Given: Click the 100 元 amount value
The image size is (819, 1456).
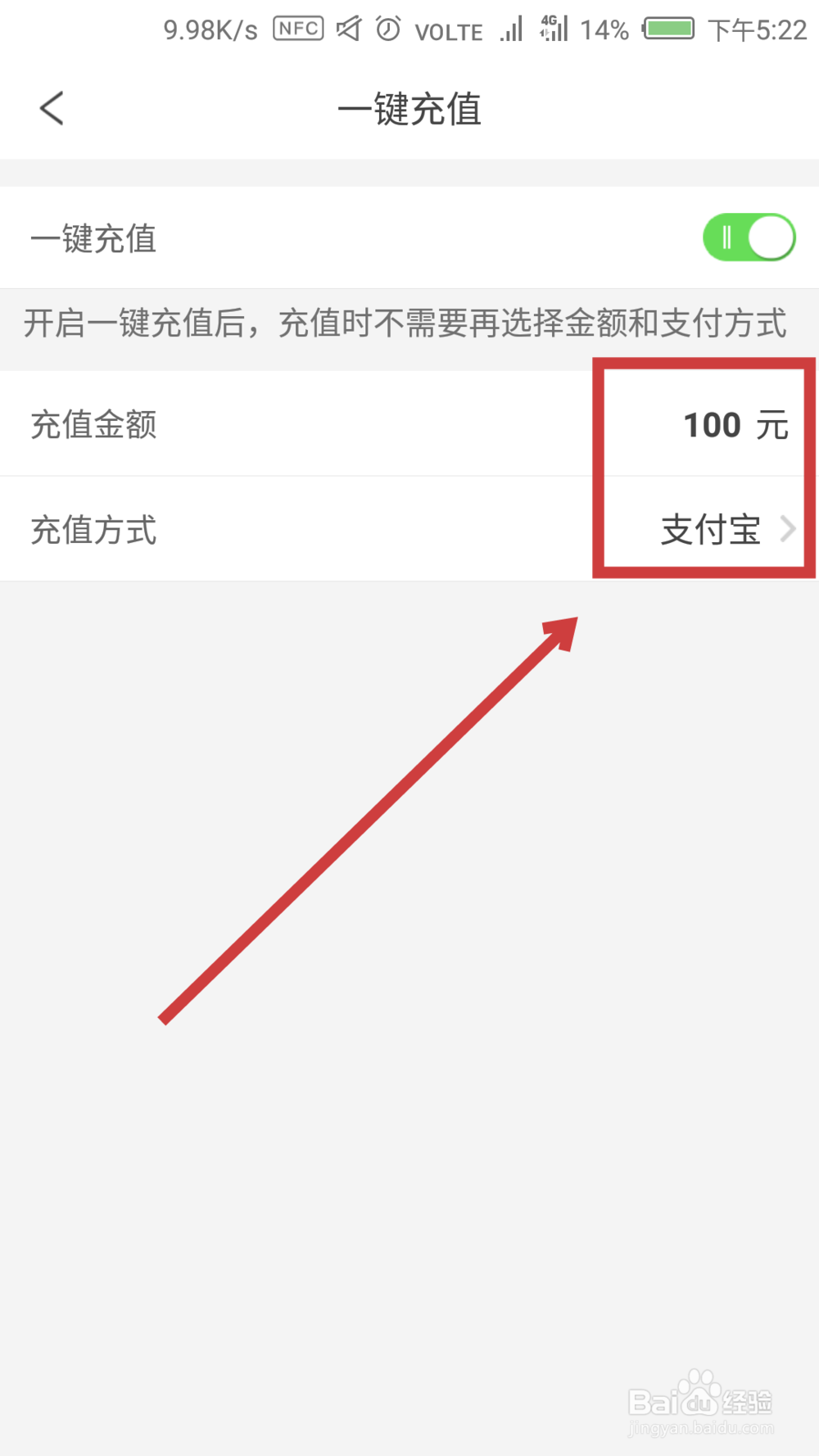Looking at the screenshot, I should pyautogui.click(x=735, y=424).
